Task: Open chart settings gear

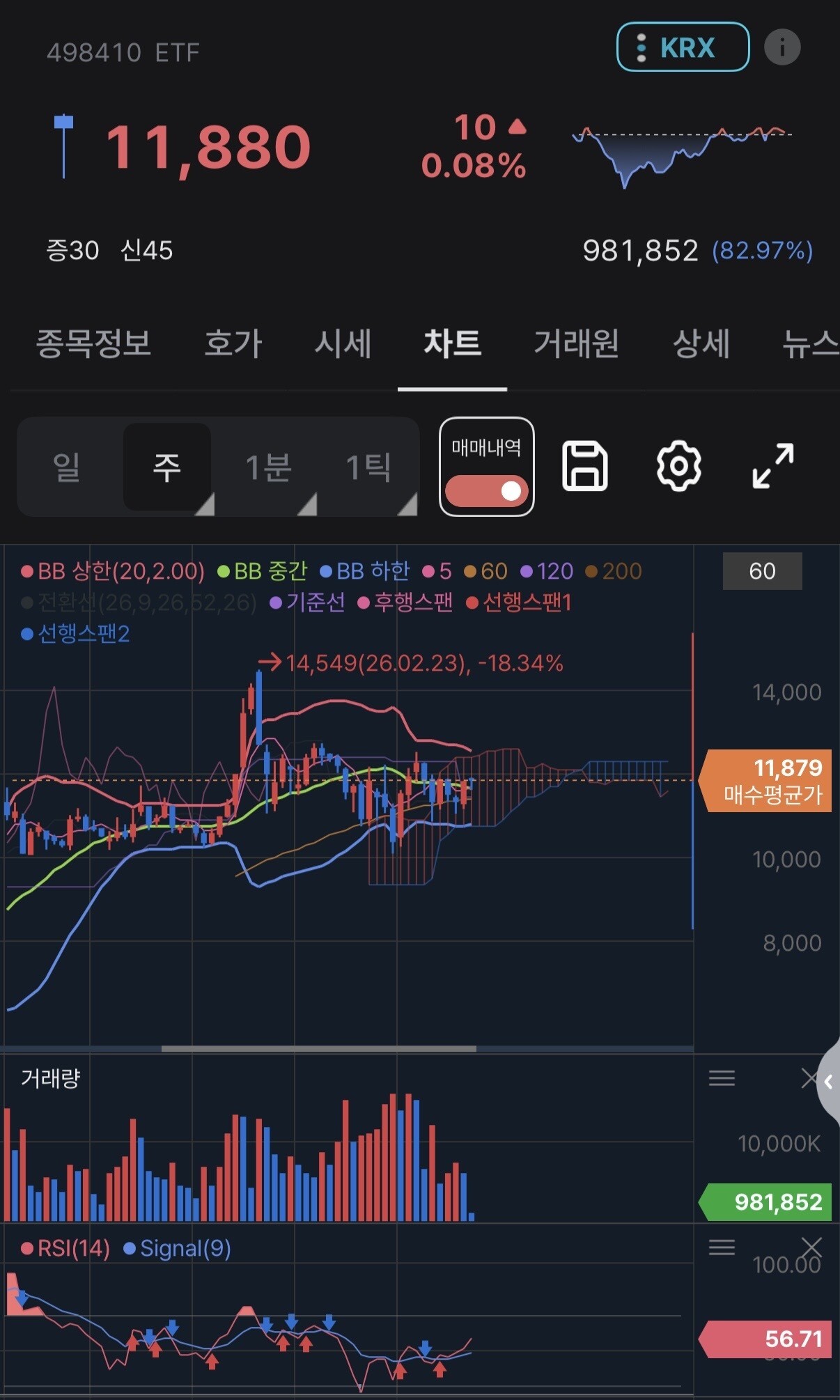Action: point(678,466)
